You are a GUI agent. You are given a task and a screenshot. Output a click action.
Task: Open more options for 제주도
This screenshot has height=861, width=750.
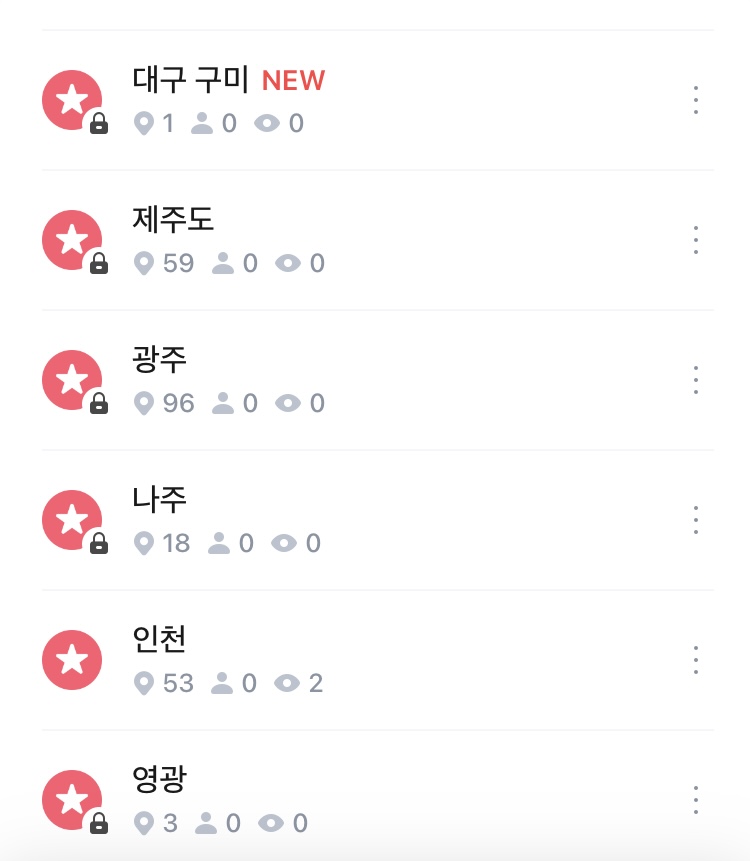[696, 240]
